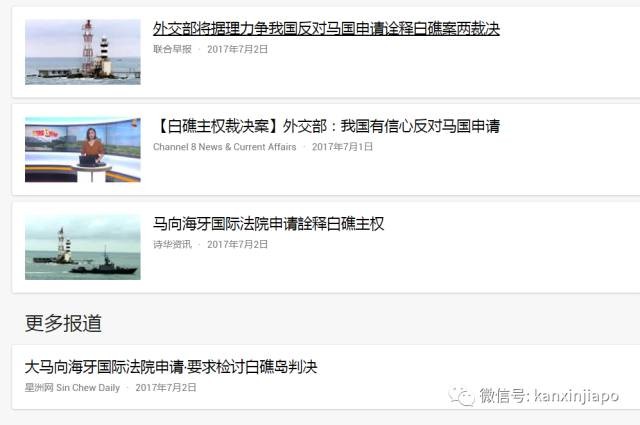Open the Channel 8 News 白礁主权裁决案 article
Image resolution: width=640 pixels, height=425 pixels.
click(326, 126)
